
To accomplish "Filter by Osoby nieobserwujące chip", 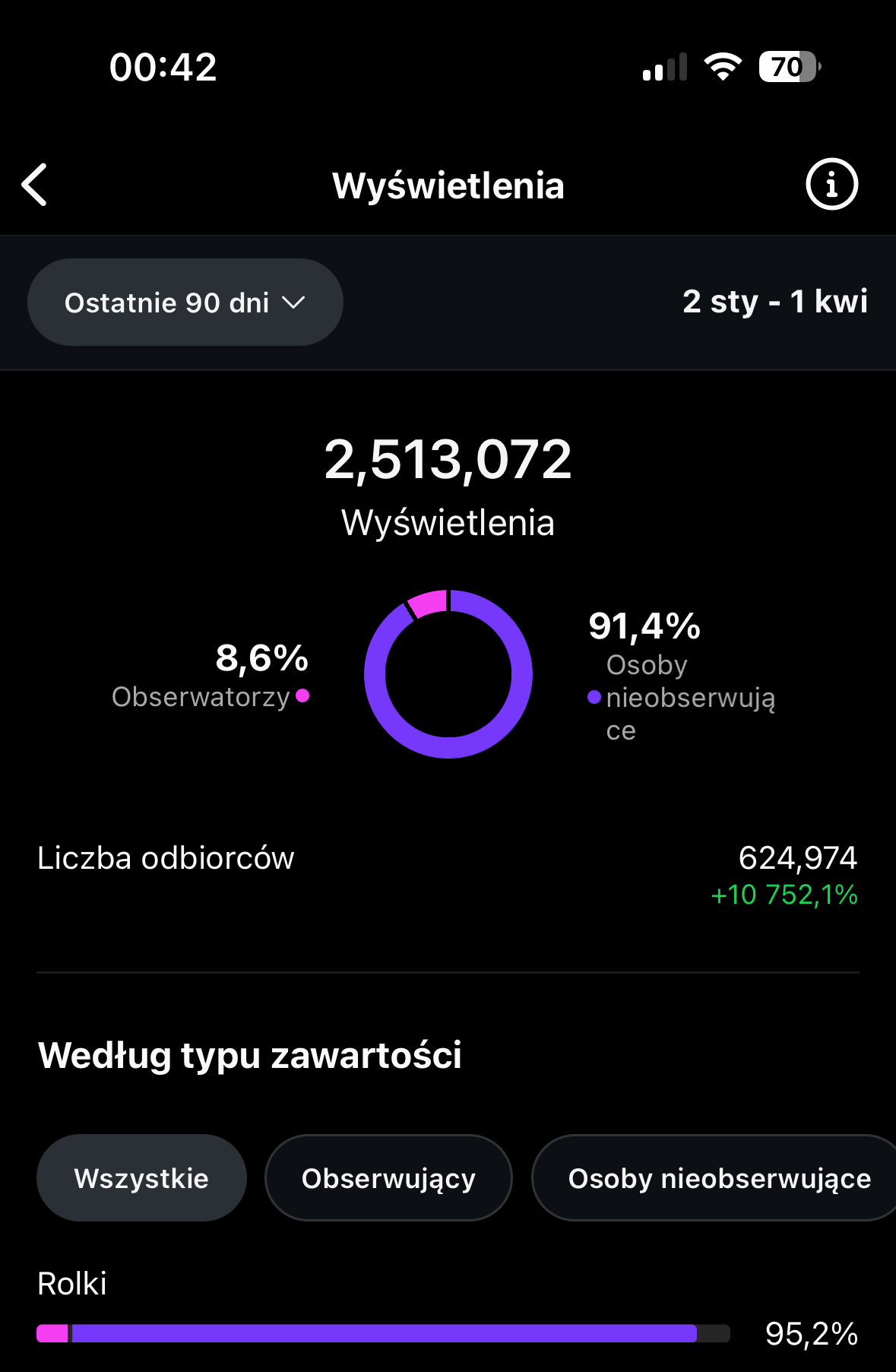I will pos(719,1178).
